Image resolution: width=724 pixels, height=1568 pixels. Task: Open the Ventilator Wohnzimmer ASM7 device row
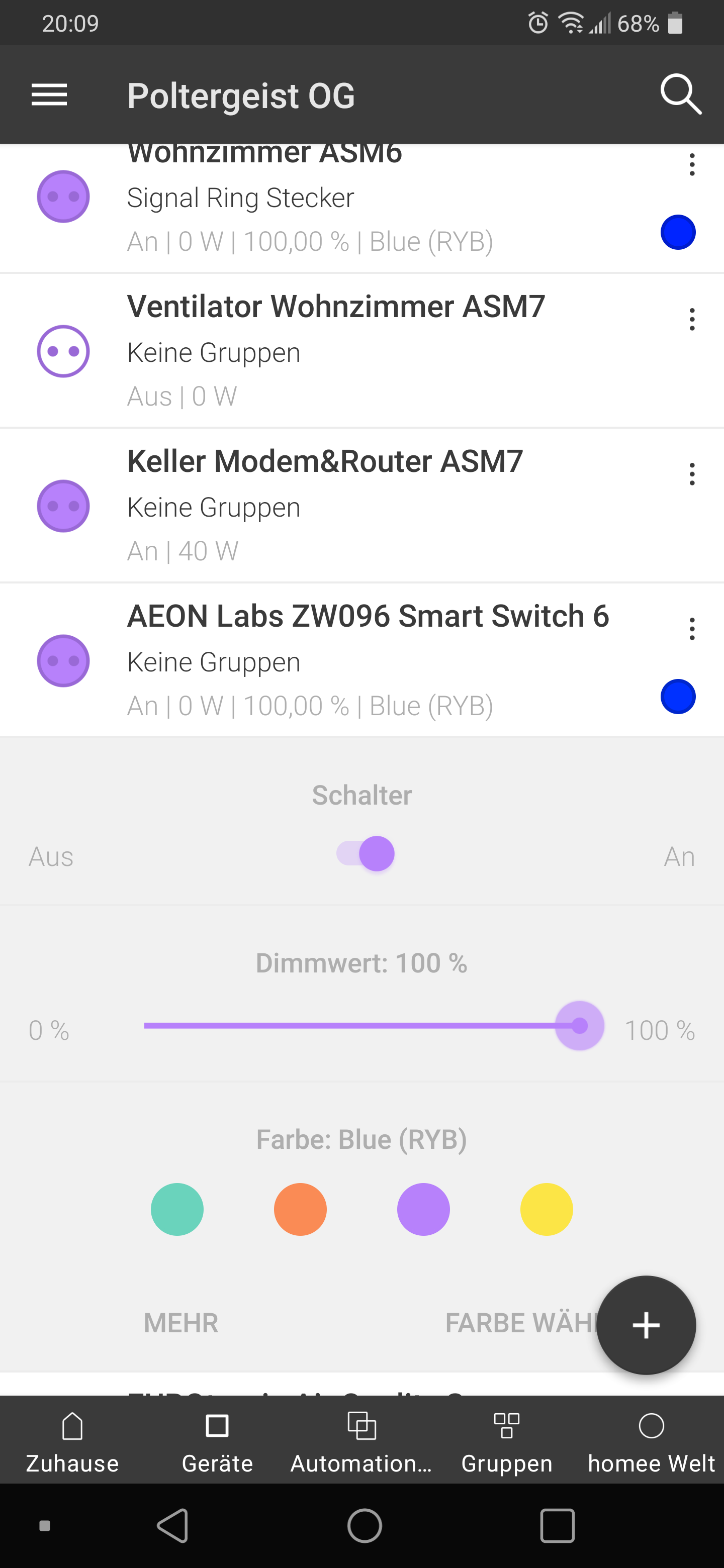[361, 351]
